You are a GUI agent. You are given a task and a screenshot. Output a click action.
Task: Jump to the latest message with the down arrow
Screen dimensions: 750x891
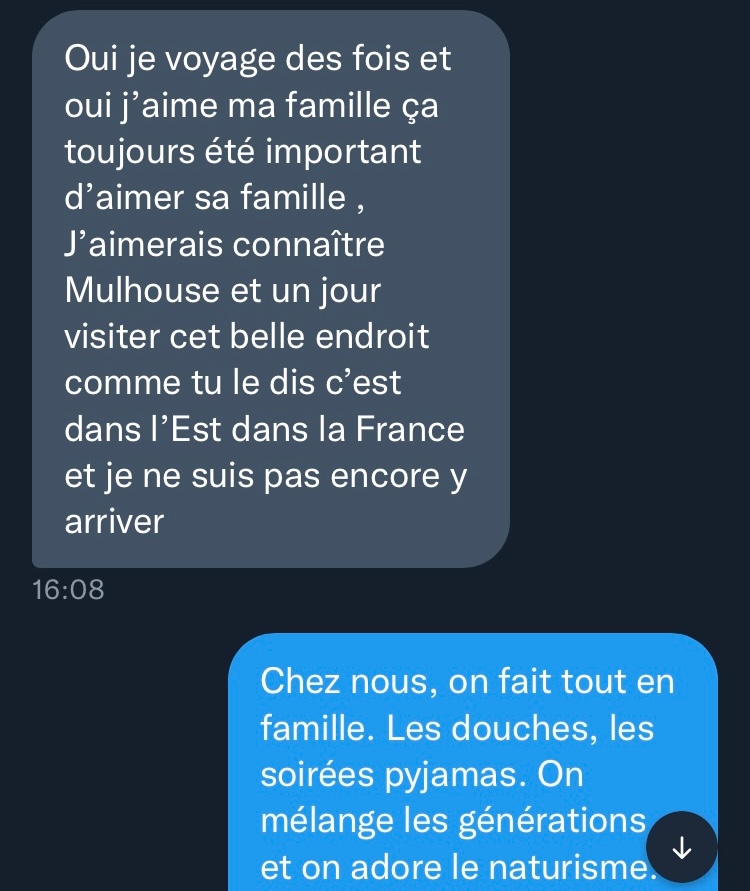pos(682,847)
